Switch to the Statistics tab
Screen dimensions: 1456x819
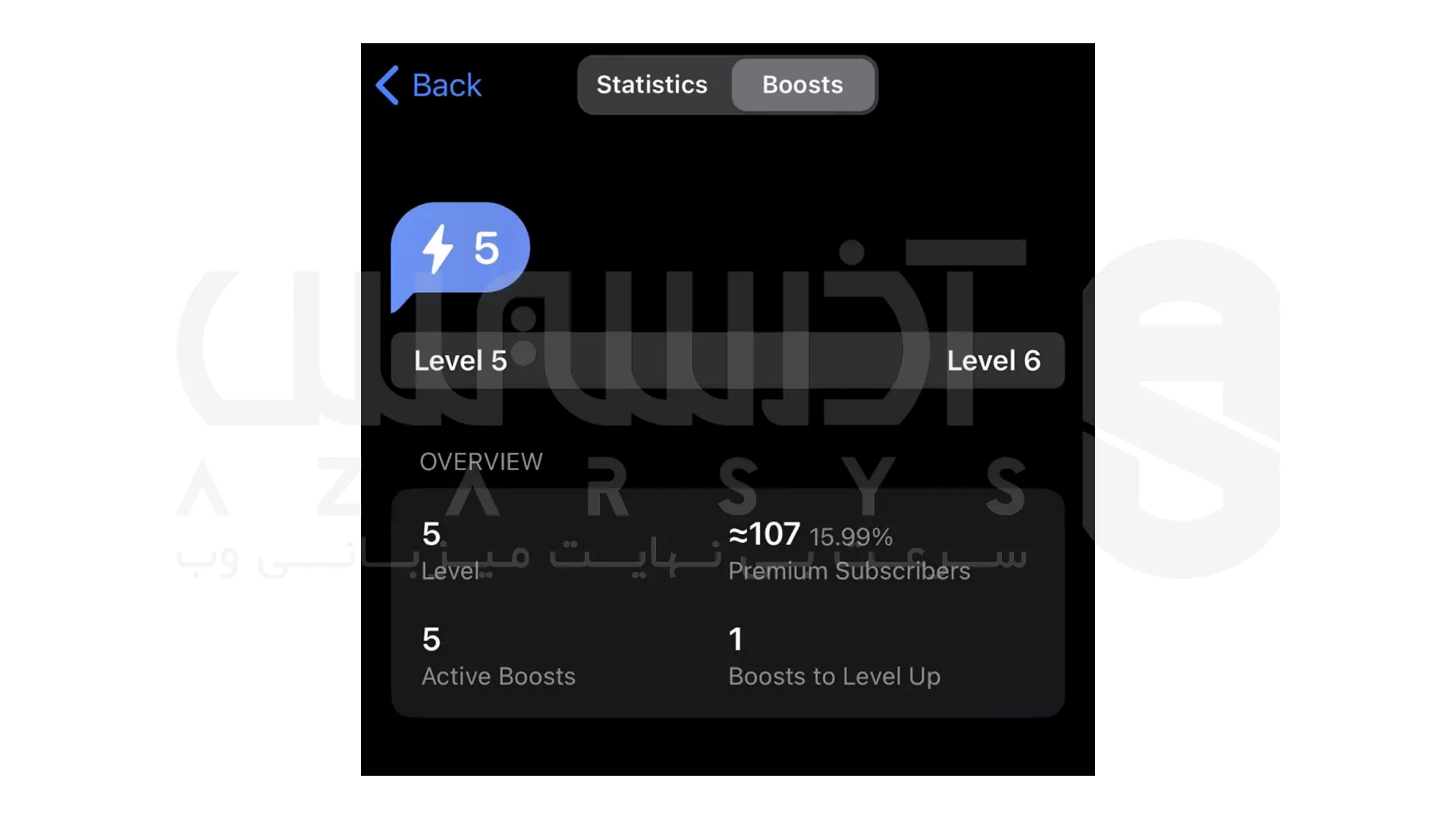[651, 85]
